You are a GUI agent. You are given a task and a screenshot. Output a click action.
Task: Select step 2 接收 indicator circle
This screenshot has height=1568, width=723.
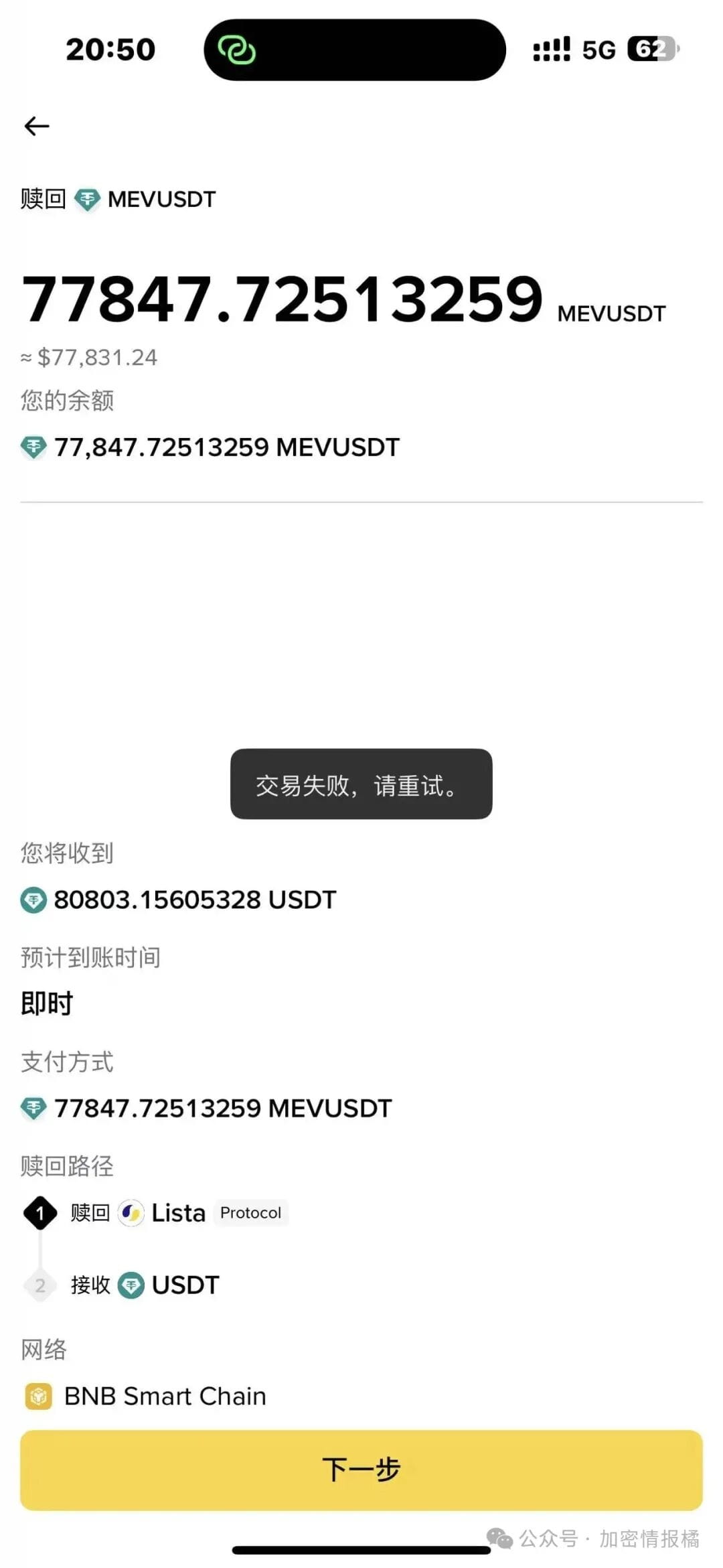click(40, 1283)
